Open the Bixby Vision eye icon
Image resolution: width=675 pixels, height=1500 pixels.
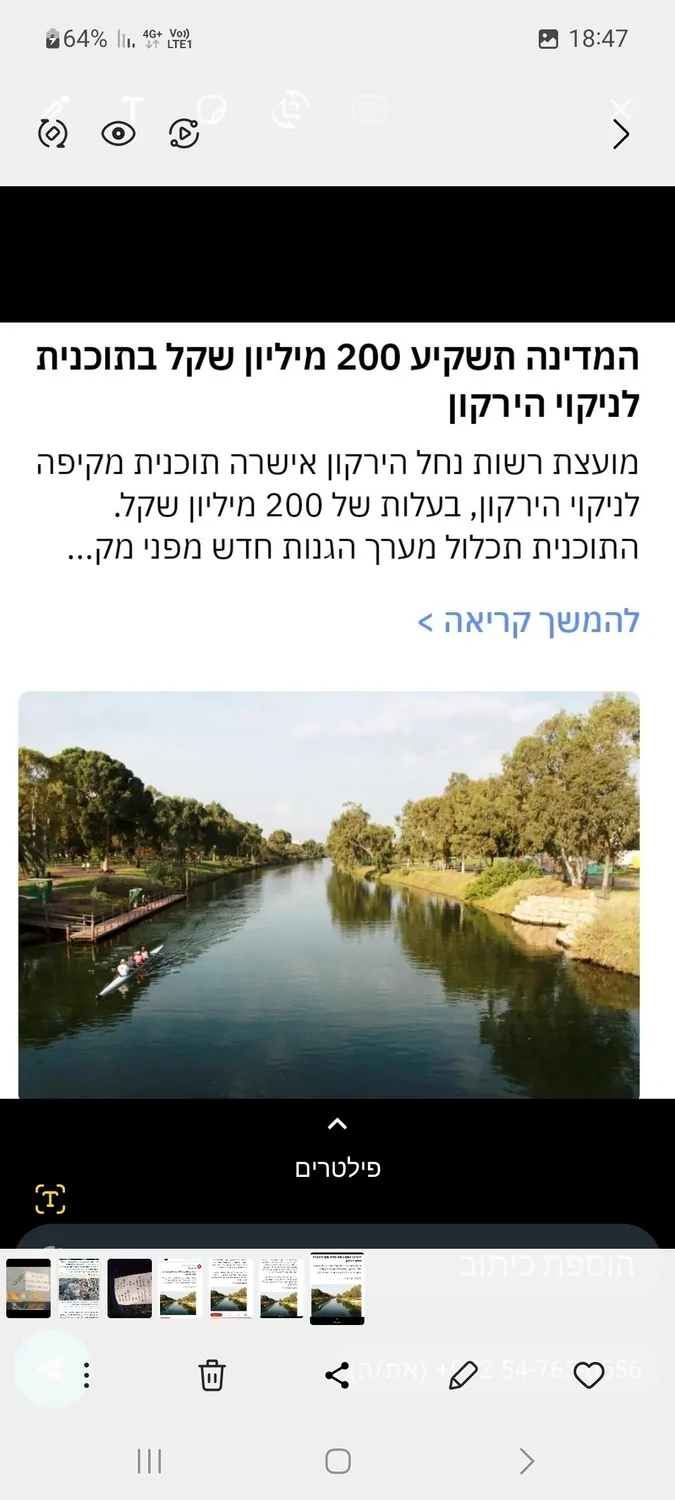[118, 134]
